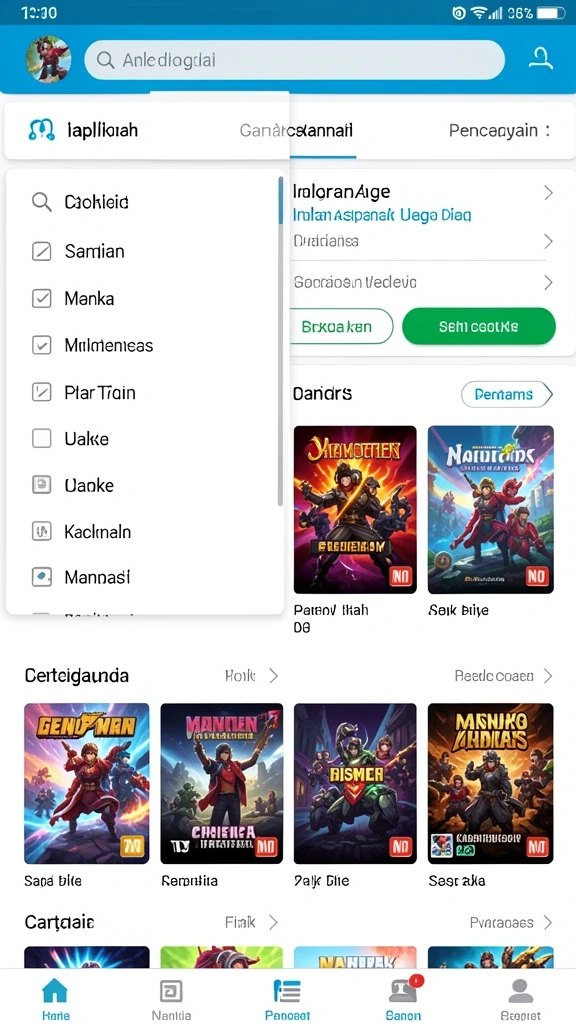Viewport: 576px width, 1024px height.
Task: Go to the Nantda bottom tab
Action: [x=171, y=999]
